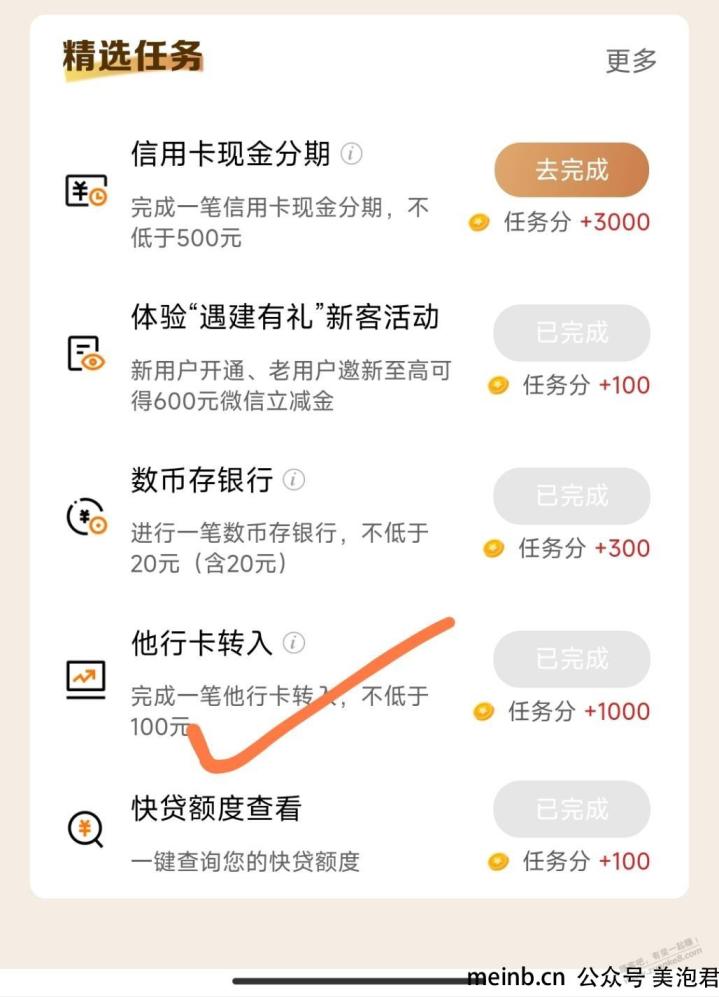Open info icon beside 他行卡转入
The height and width of the screenshot is (997, 719).
tap(293, 643)
